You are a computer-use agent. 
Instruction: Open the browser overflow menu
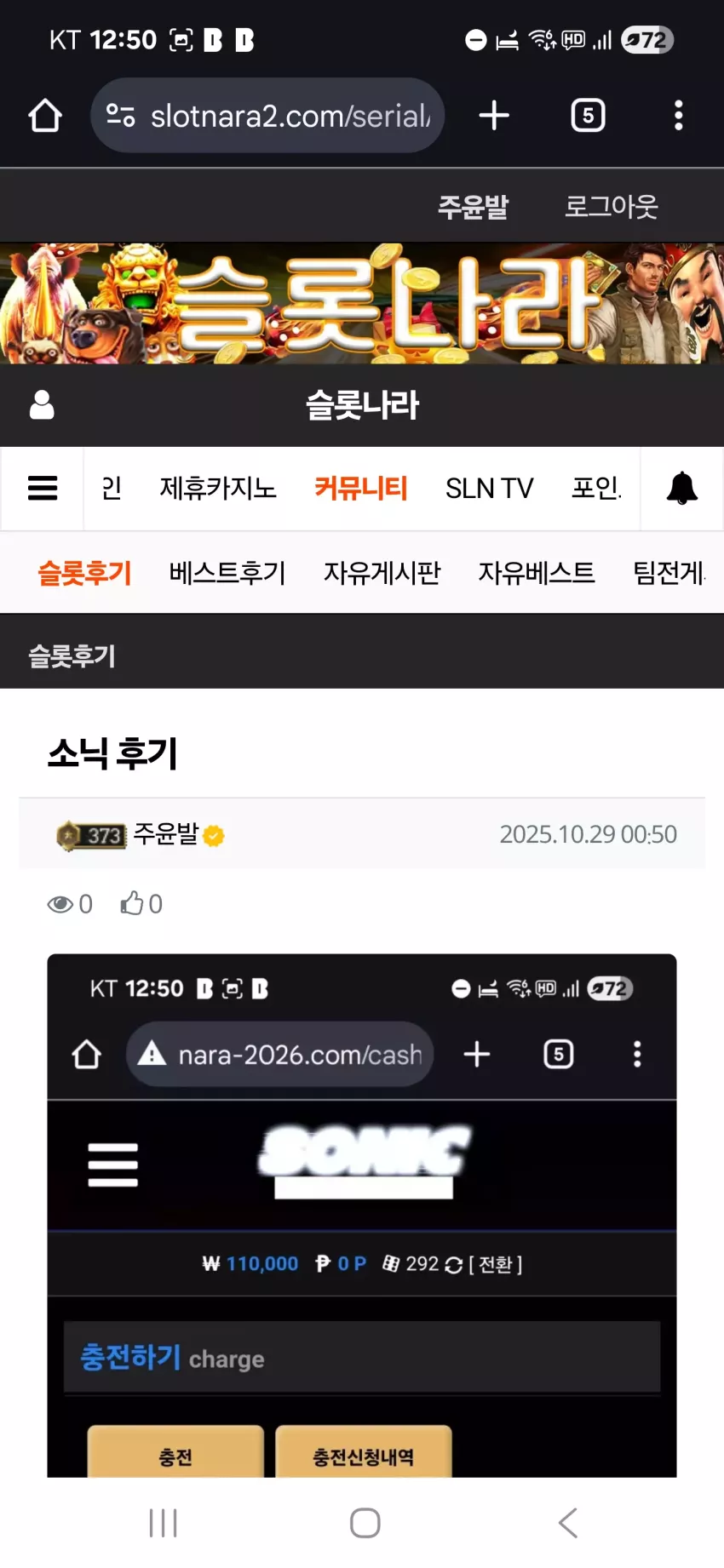click(x=679, y=116)
